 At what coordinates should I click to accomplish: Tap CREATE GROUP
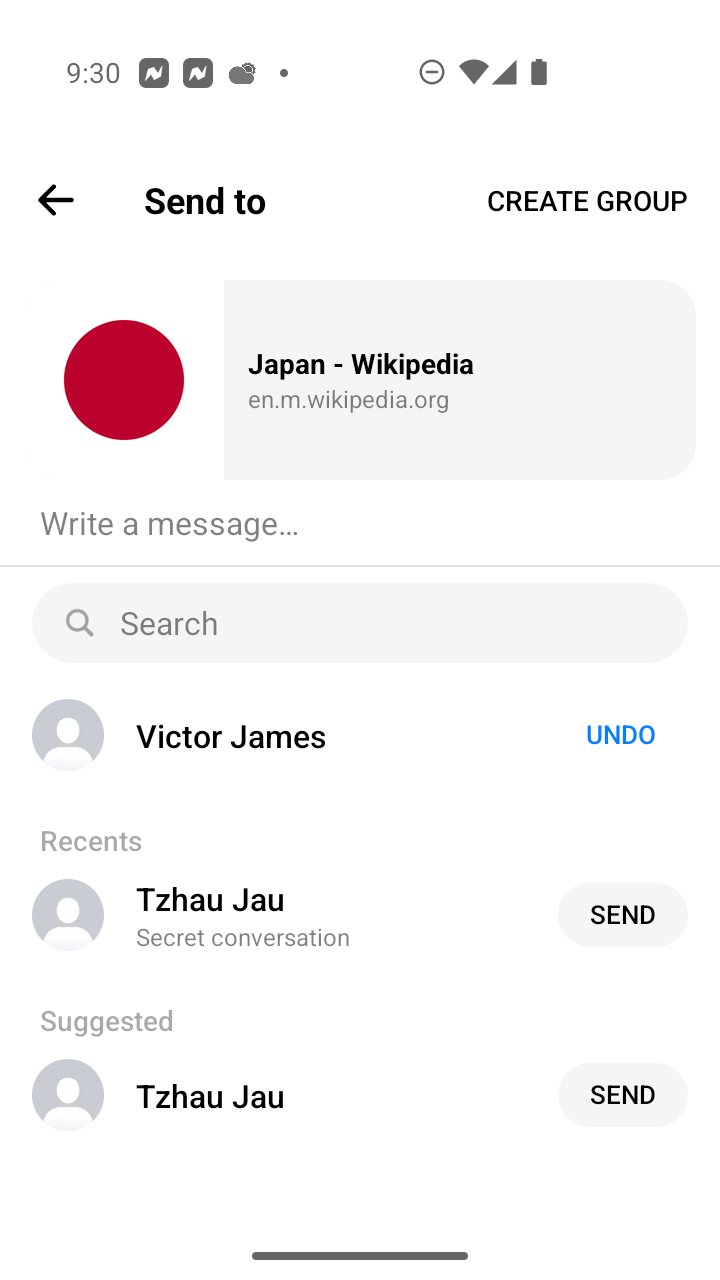point(587,201)
